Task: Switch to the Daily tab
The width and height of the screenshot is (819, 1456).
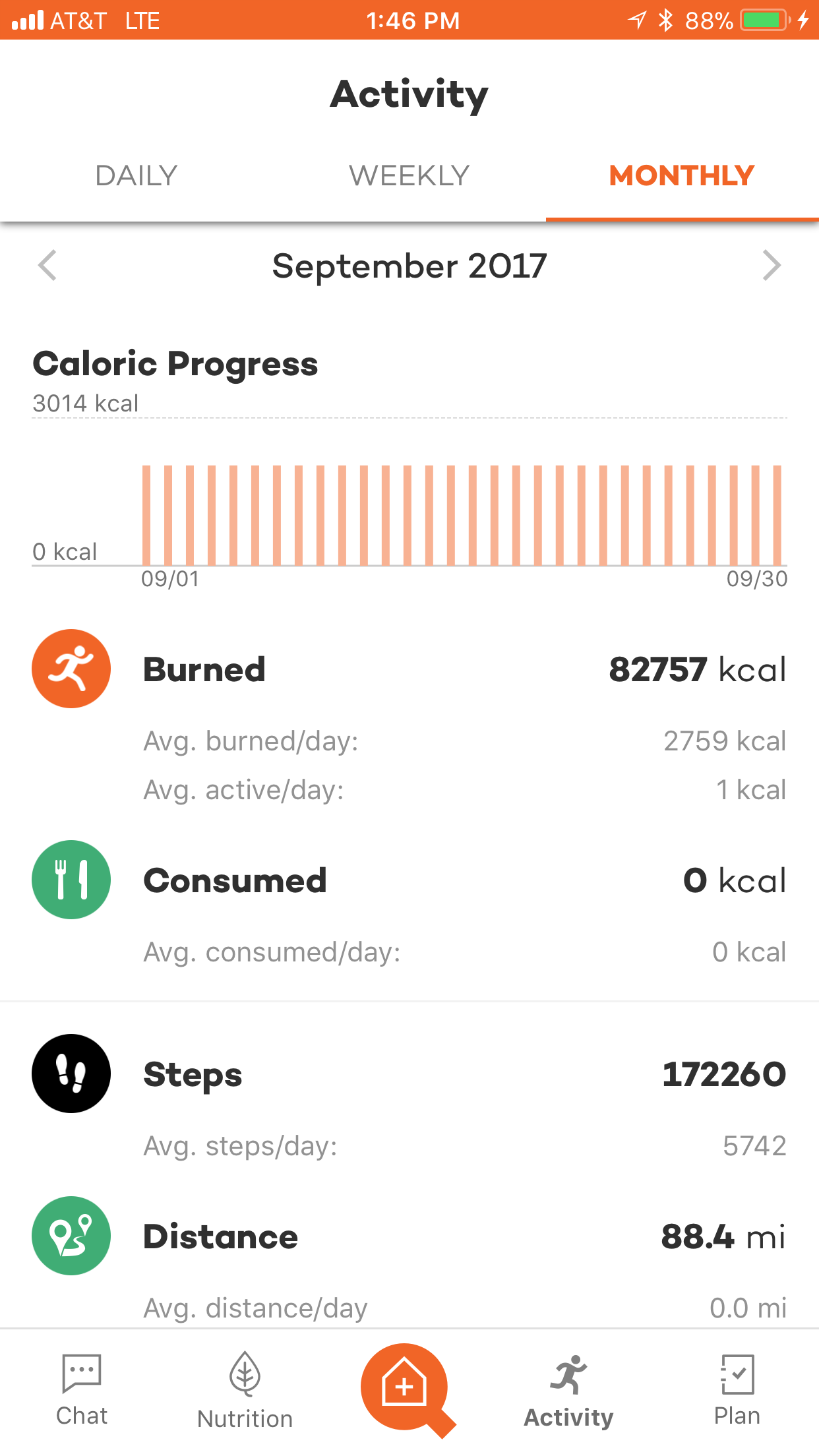Action: coord(136,176)
